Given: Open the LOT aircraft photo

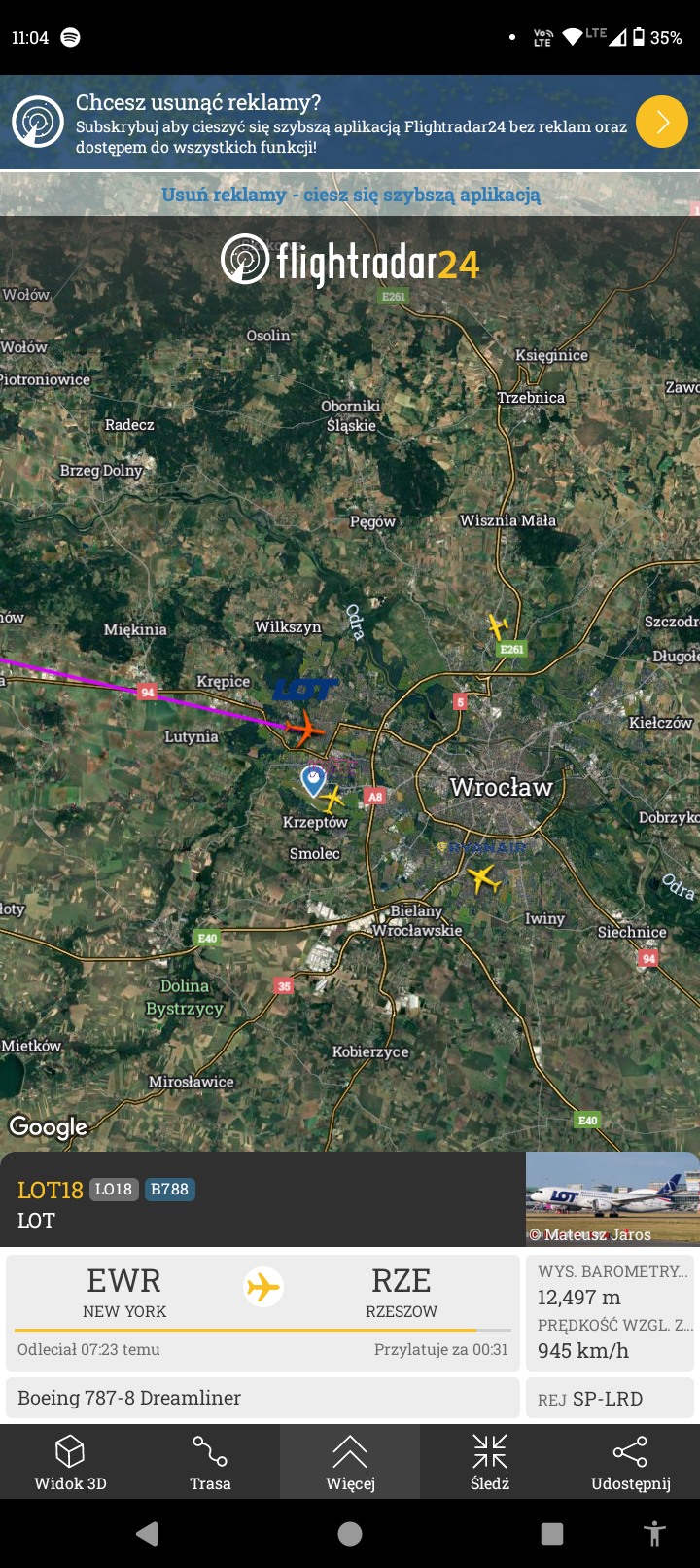Looking at the screenshot, I should click(612, 1198).
